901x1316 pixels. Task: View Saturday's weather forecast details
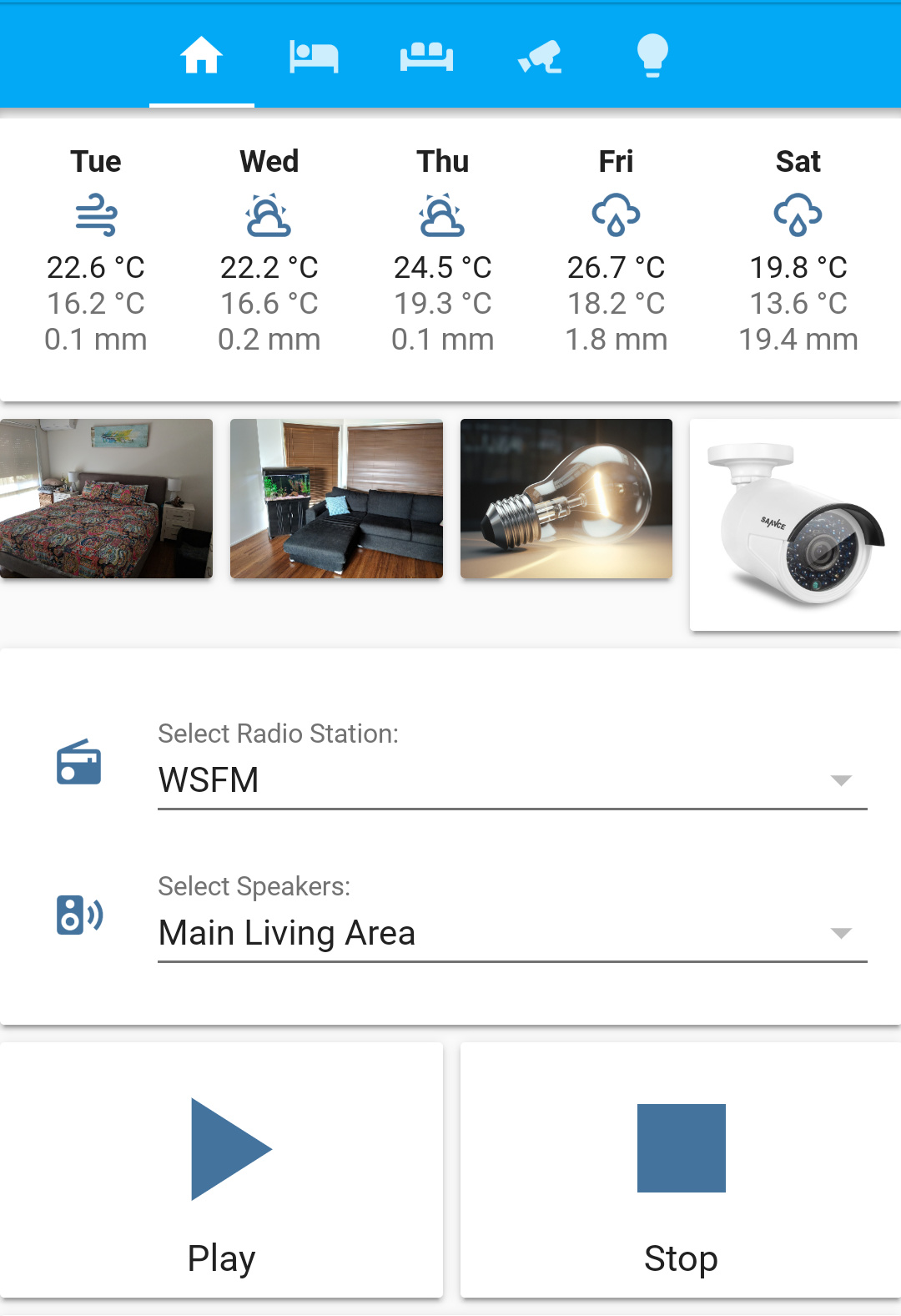pyautogui.click(x=798, y=250)
